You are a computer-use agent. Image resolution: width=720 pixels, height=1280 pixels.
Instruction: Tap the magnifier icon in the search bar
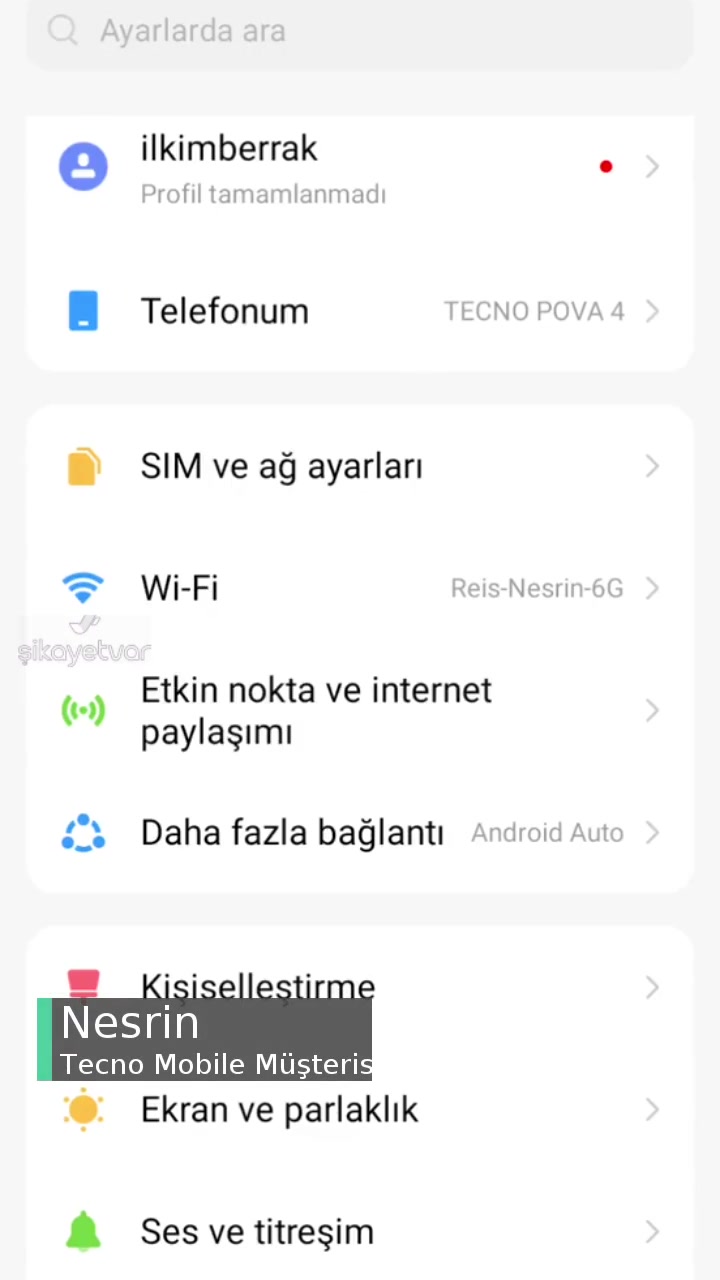click(62, 30)
